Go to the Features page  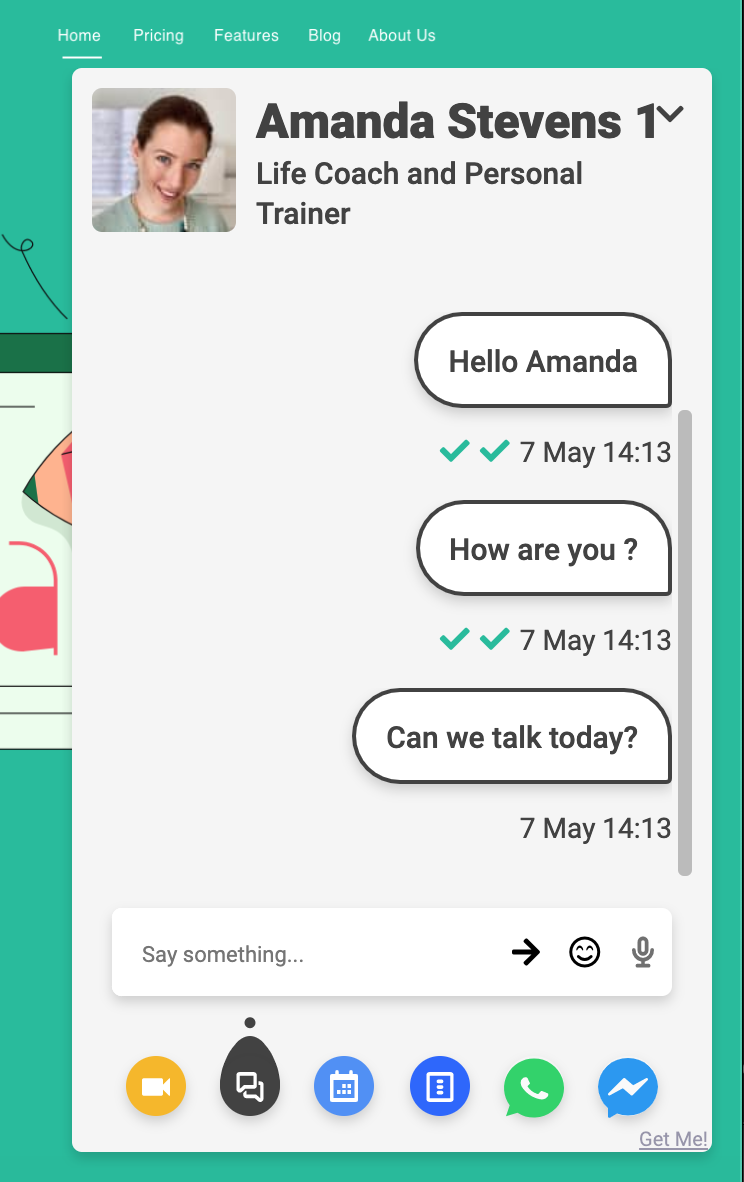click(x=246, y=35)
